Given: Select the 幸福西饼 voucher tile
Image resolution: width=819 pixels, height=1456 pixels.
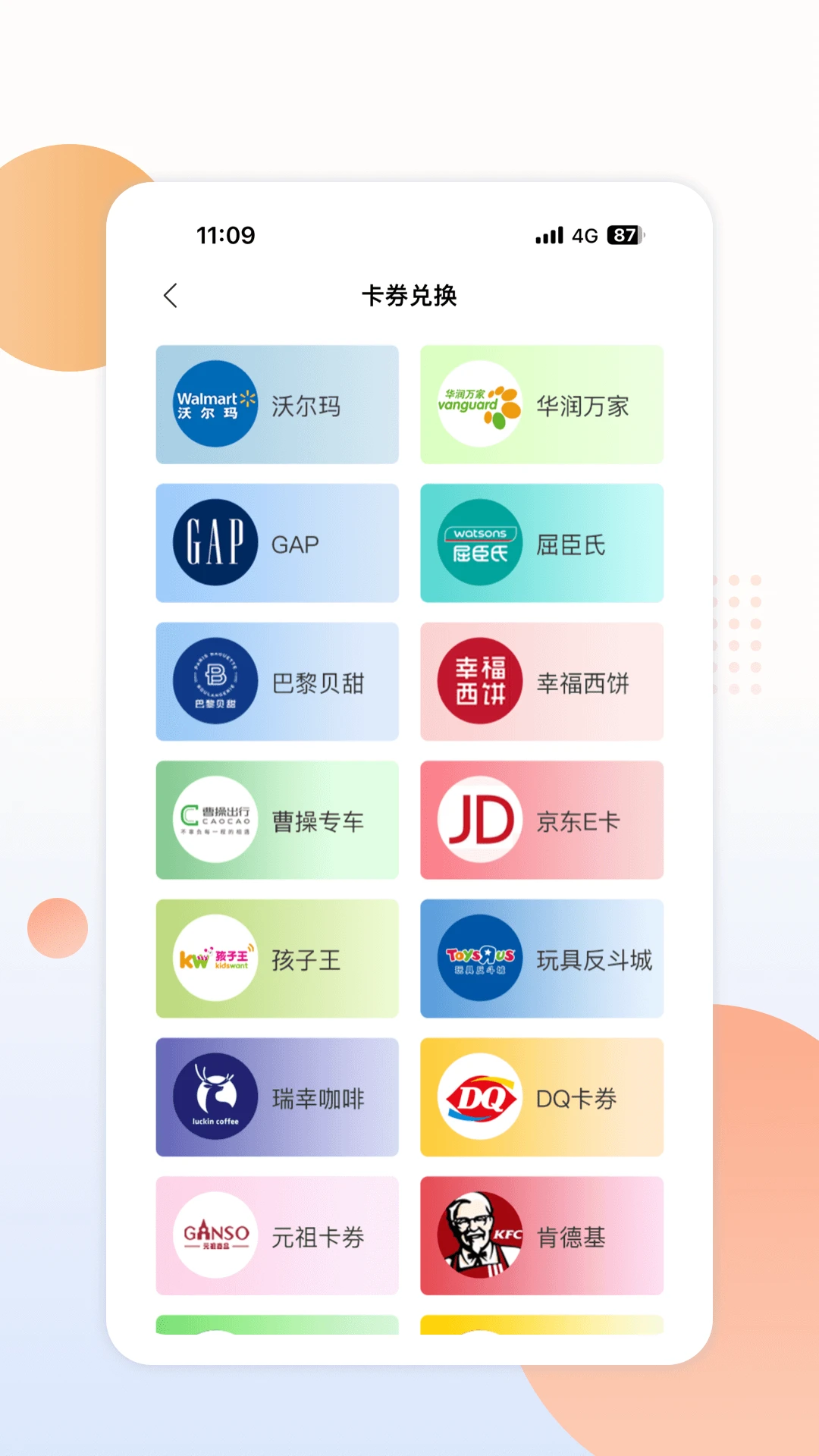Looking at the screenshot, I should [541, 682].
